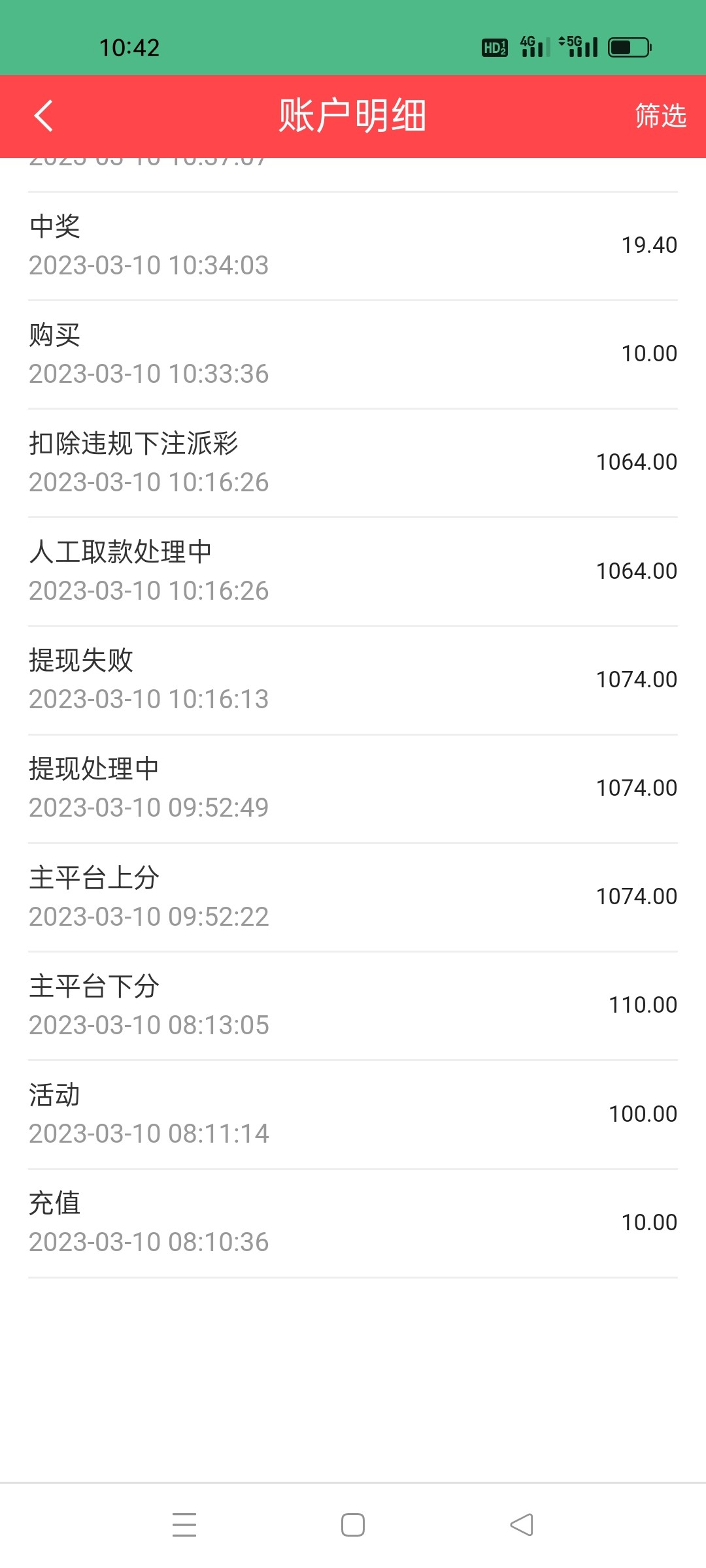Tap the system home button
This screenshot has height=1568, width=706.
[x=353, y=1525]
